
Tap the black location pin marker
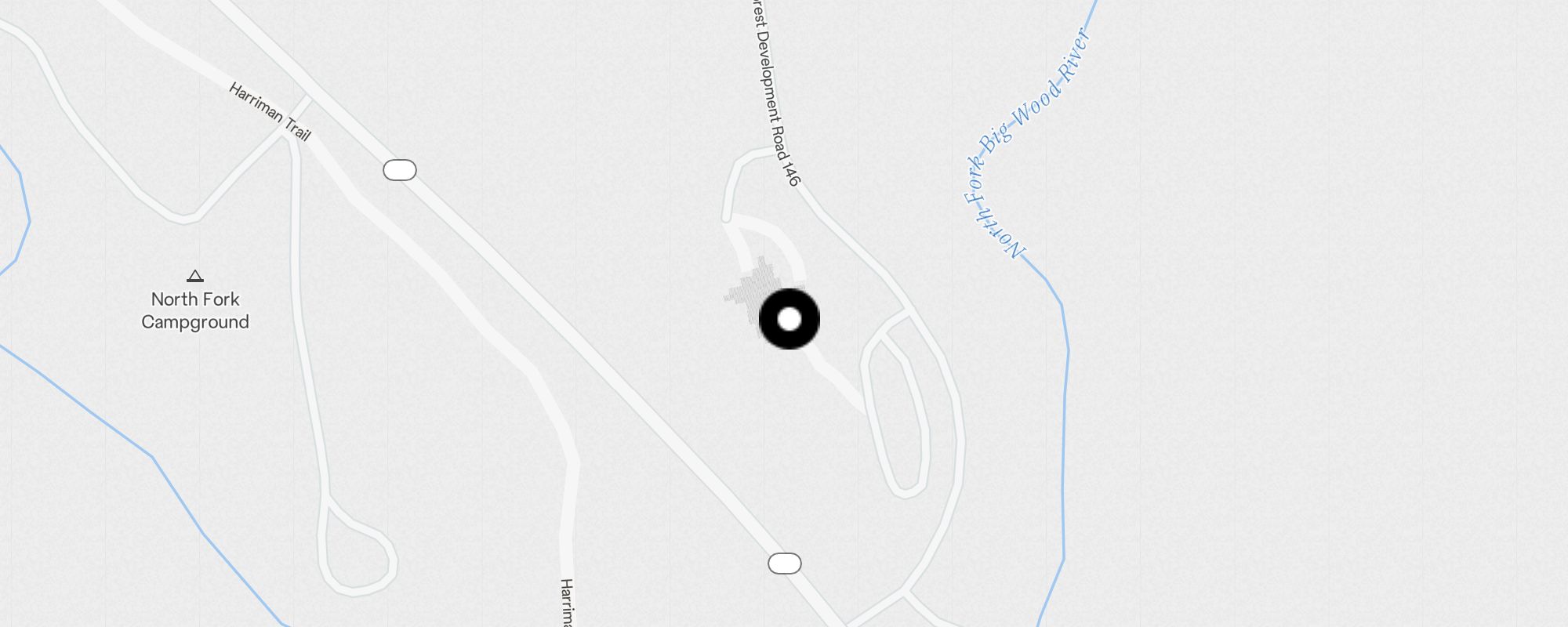[x=789, y=319]
